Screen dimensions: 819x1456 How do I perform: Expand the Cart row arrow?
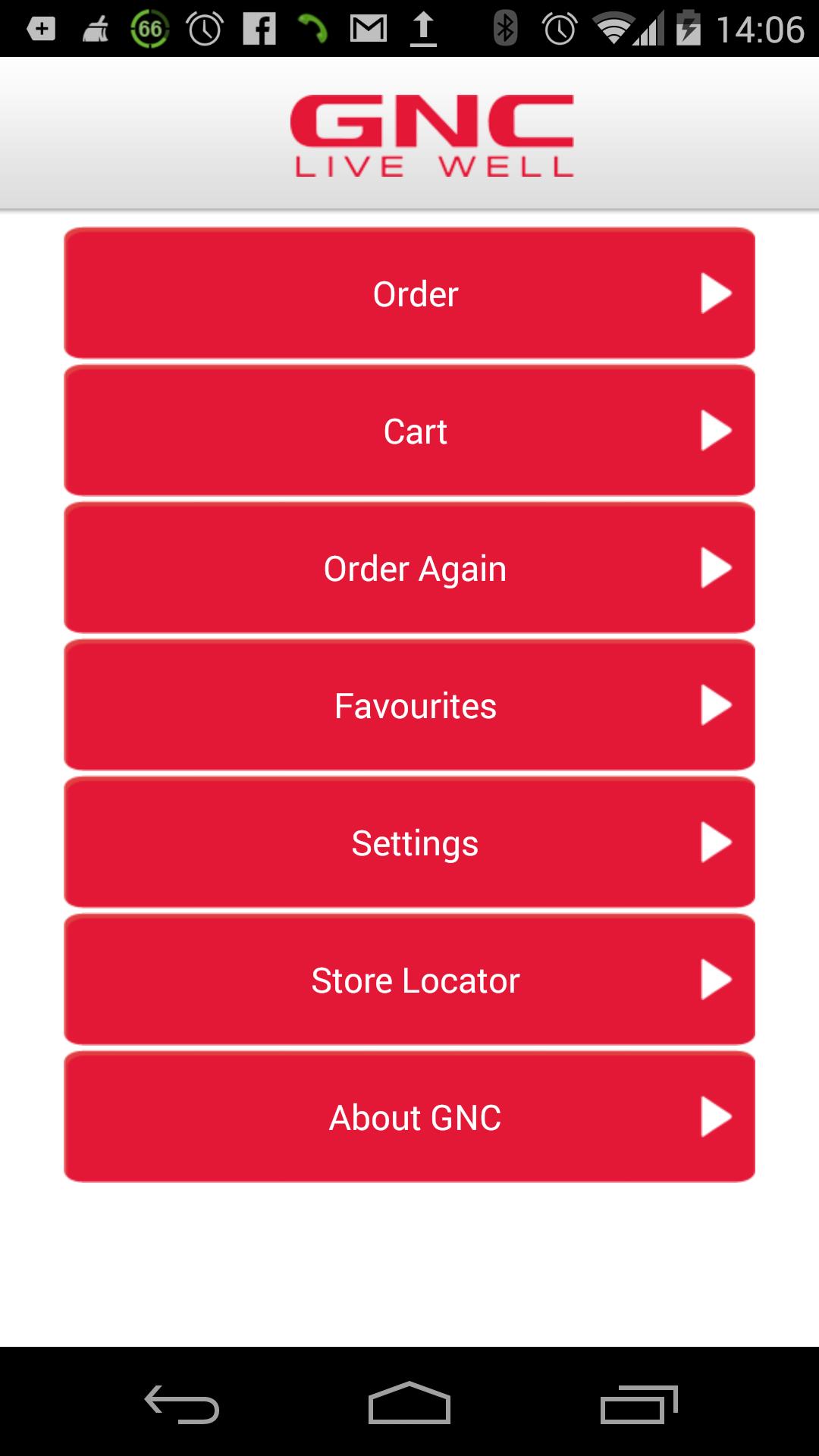click(x=717, y=430)
